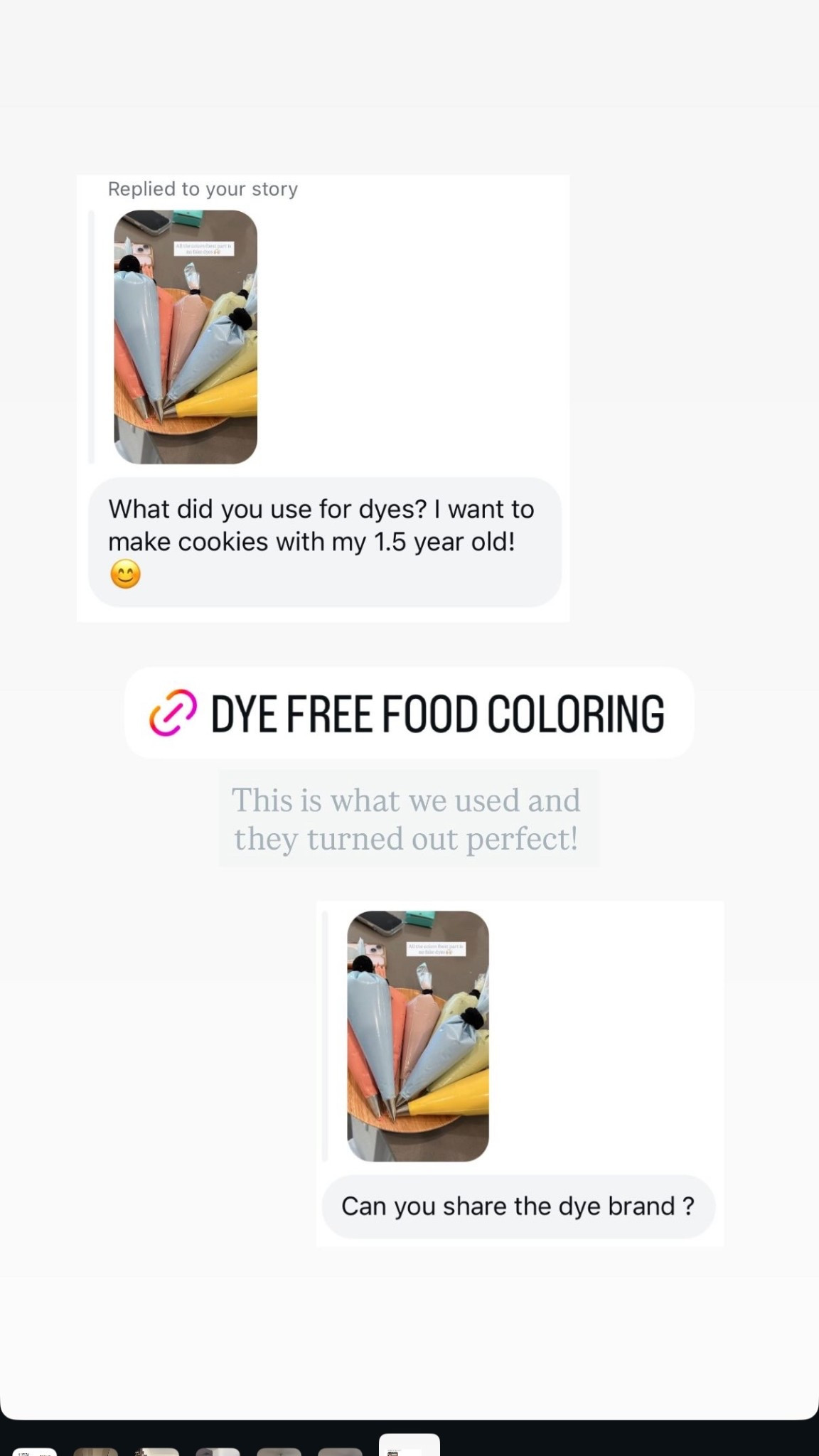The width and height of the screenshot is (819, 1456).
Task: Open the DYE FREE FOOD COLORING link sticker
Action: point(409,713)
